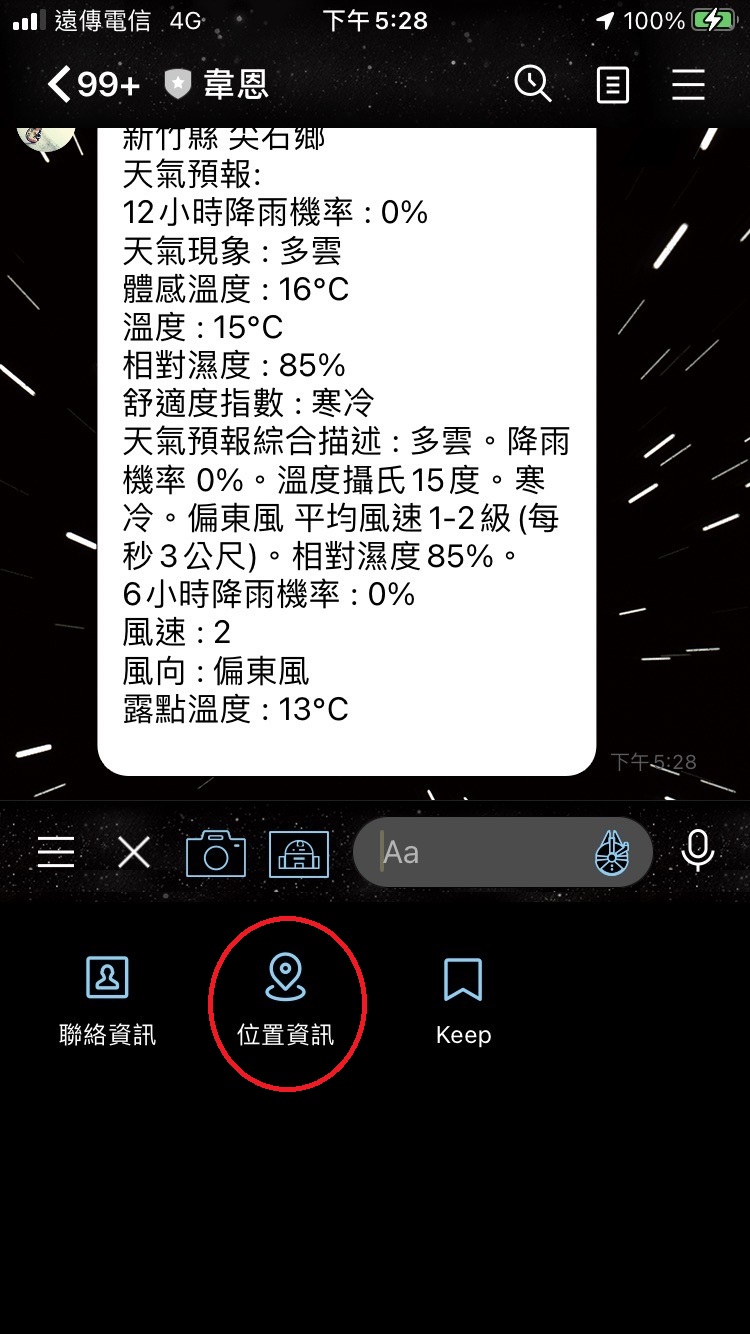
Task: Send your location with 位置資訊
Action: click(286, 1000)
